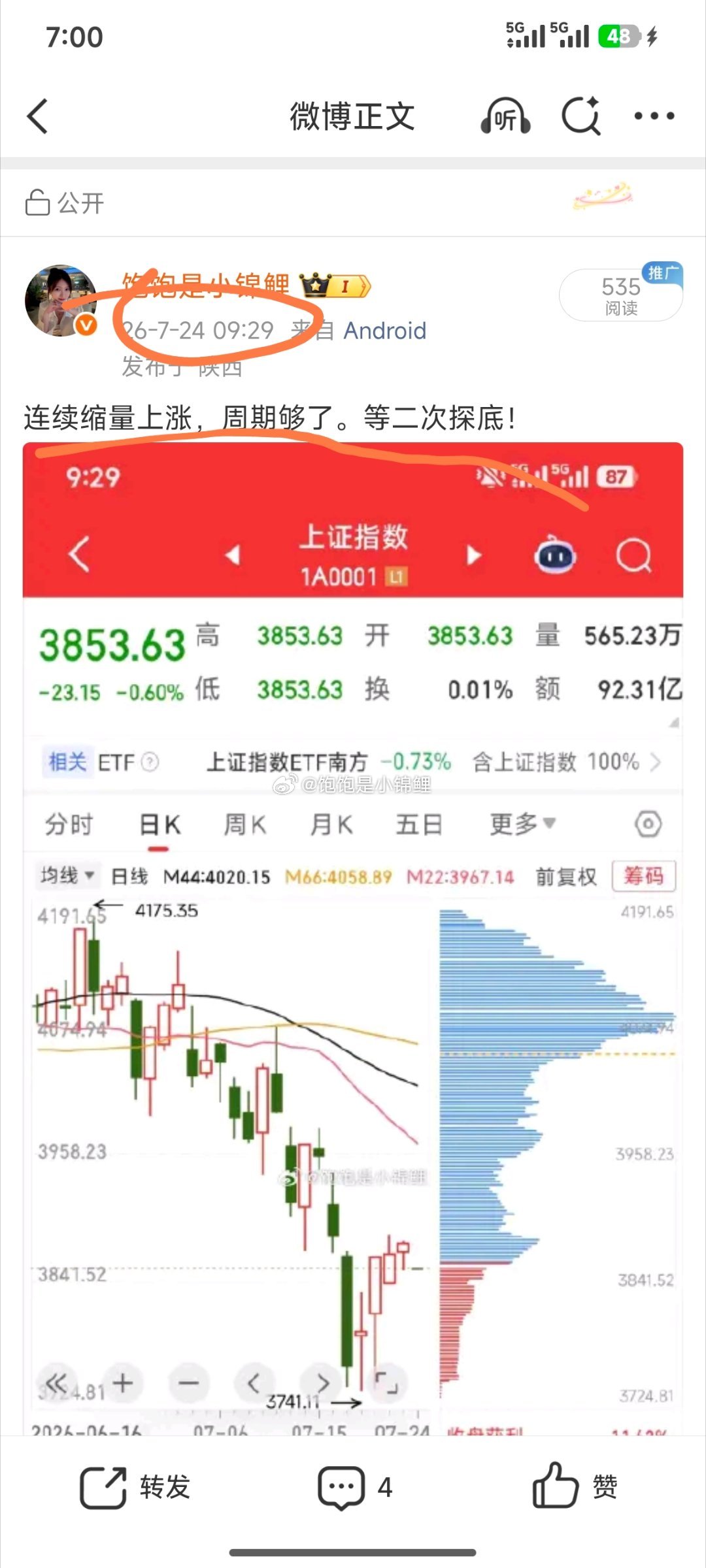
Task: Open the smart search icon in top bar
Action: tap(581, 116)
